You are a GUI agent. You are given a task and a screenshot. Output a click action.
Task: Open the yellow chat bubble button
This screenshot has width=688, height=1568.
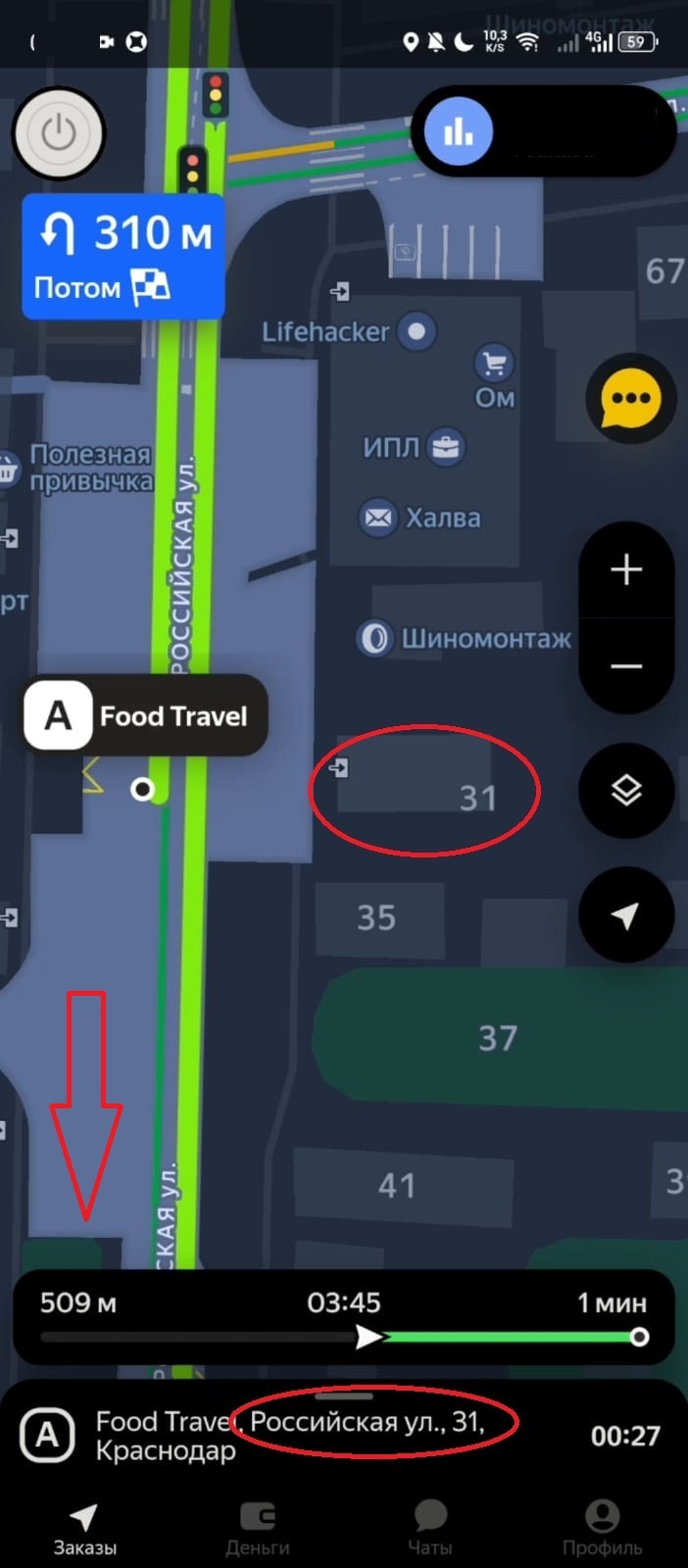pos(630,398)
